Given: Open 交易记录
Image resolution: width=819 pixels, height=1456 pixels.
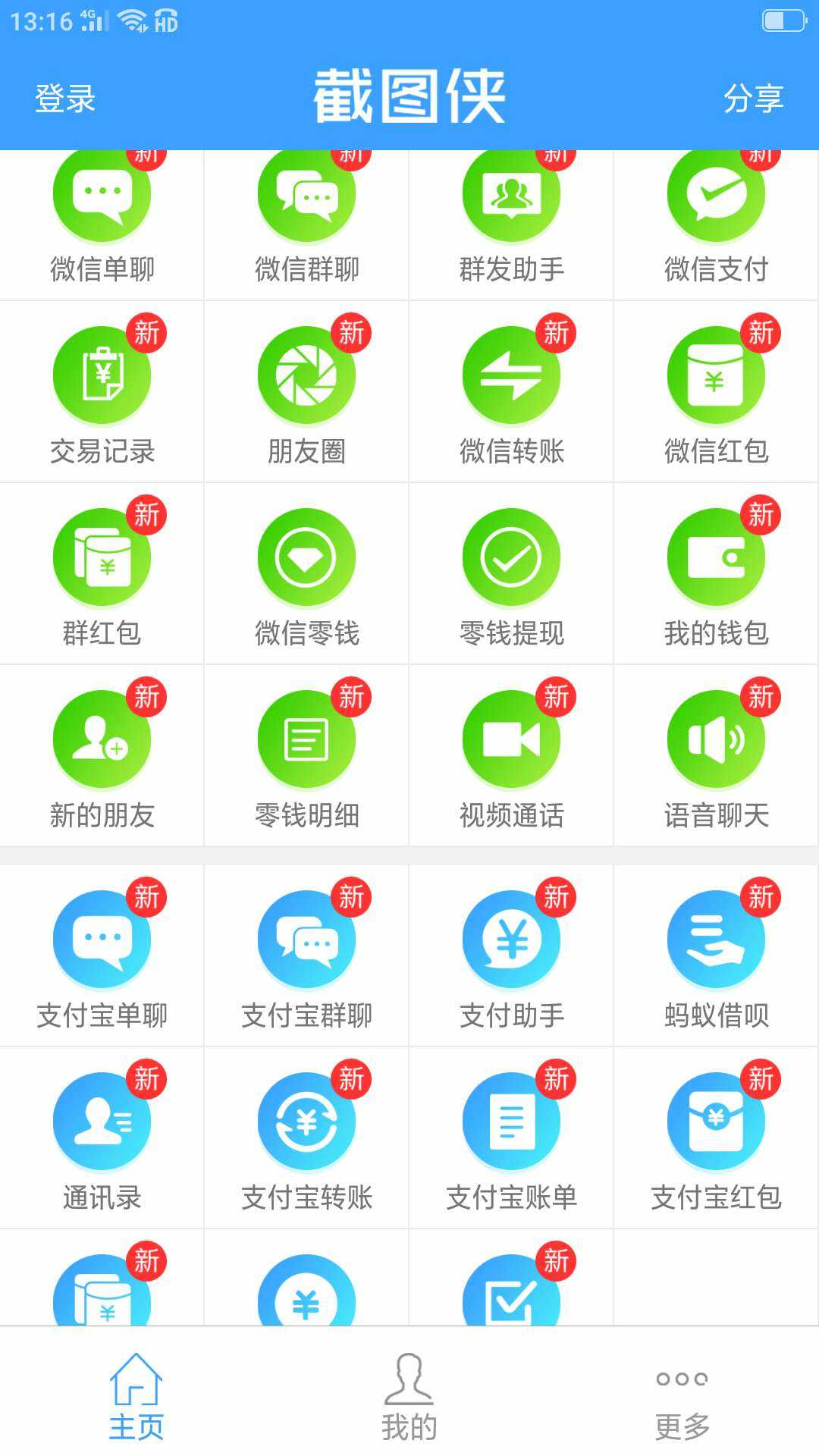Looking at the screenshot, I should click(x=102, y=391).
